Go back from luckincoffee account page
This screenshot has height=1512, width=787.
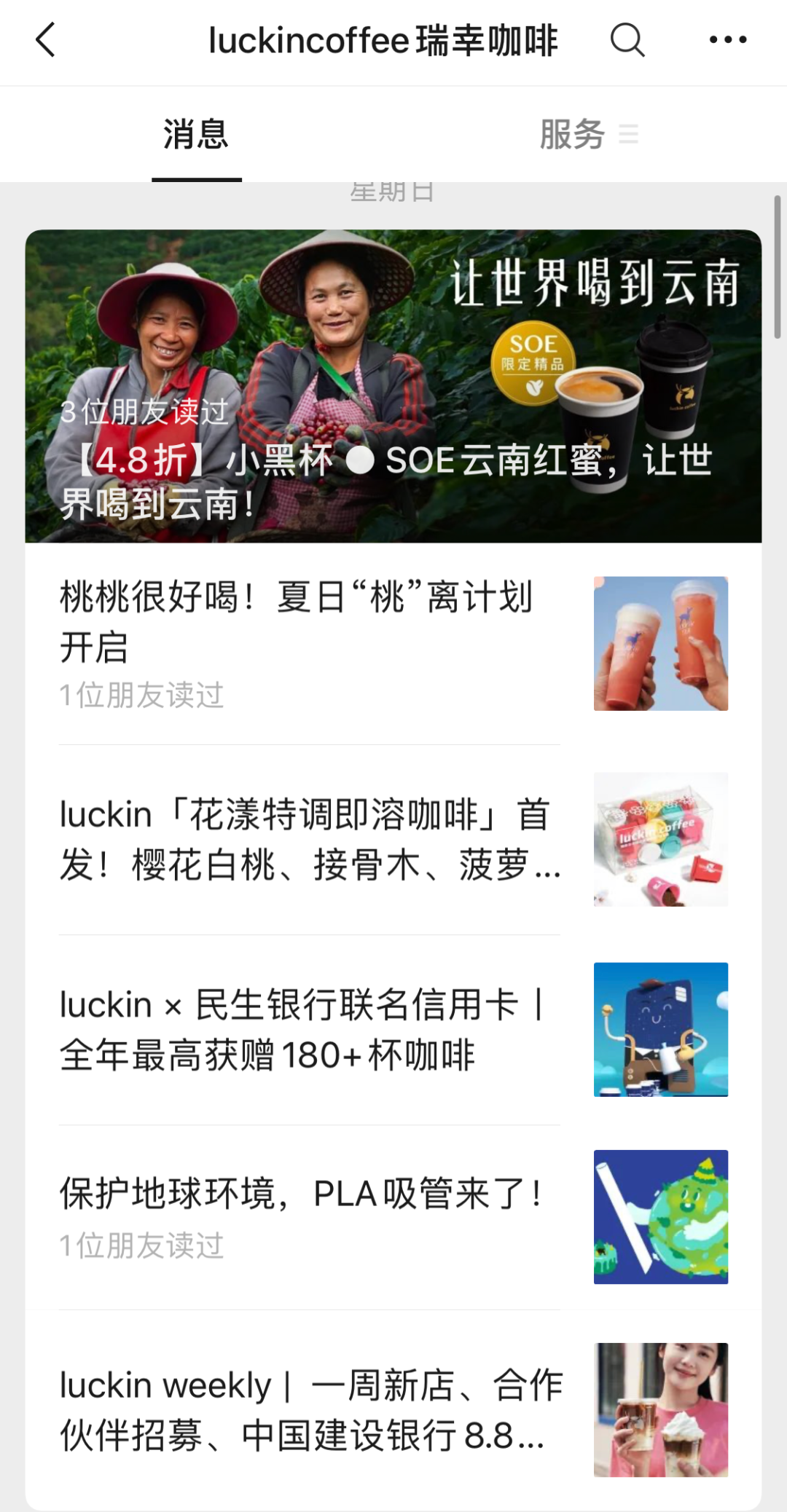(45, 40)
